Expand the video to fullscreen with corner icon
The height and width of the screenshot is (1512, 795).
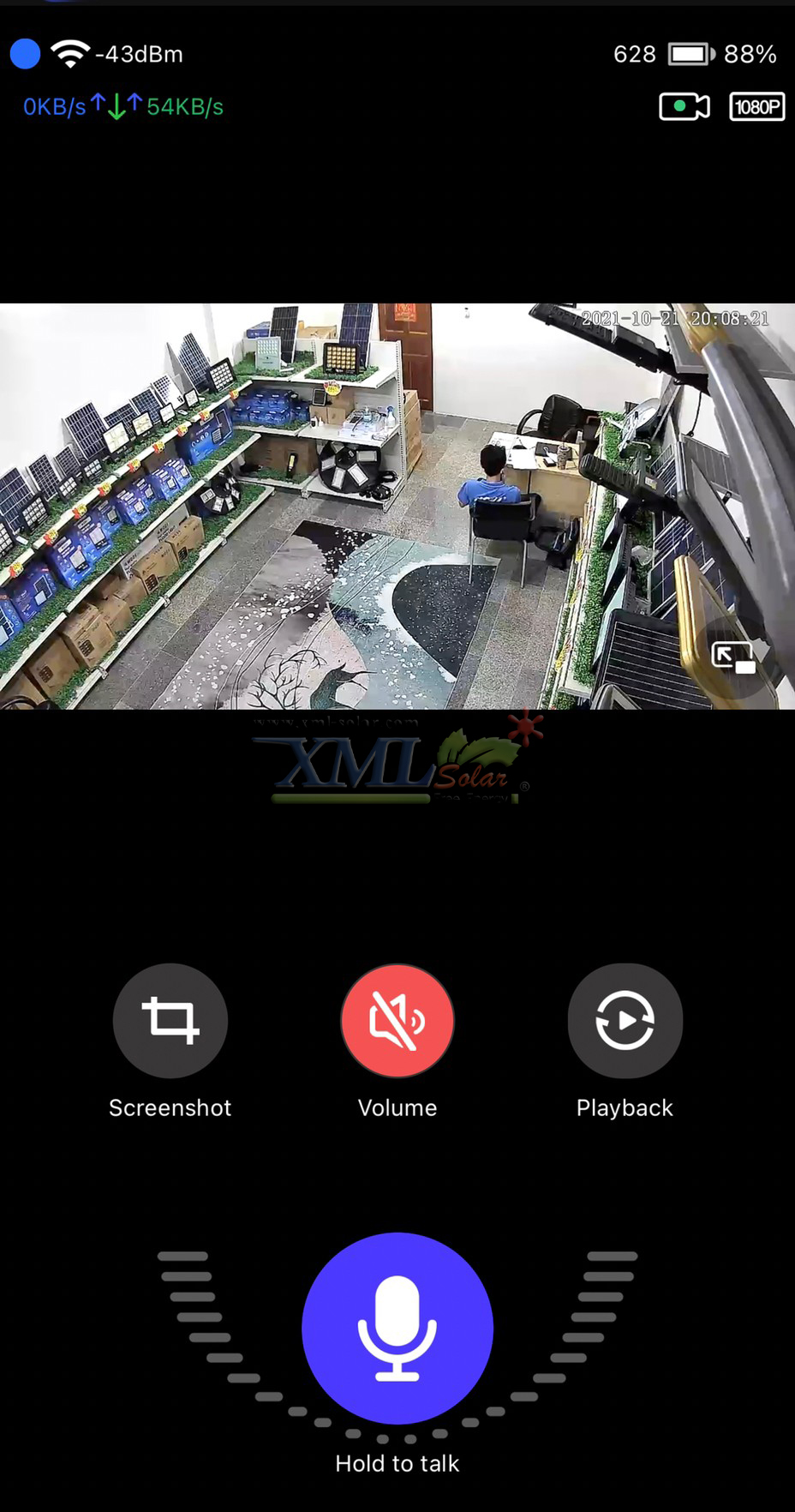coord(735,656)
